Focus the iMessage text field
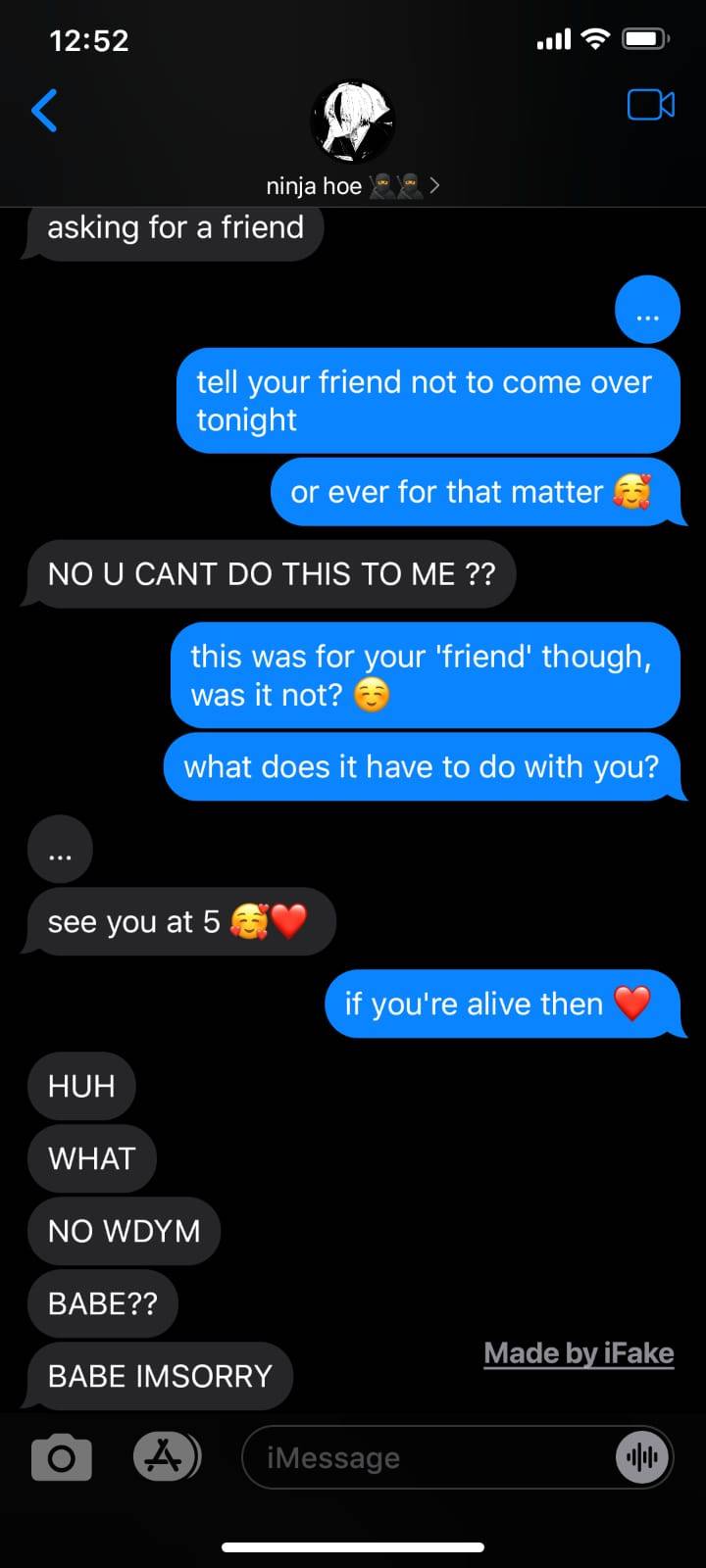 coord(422,1457)
